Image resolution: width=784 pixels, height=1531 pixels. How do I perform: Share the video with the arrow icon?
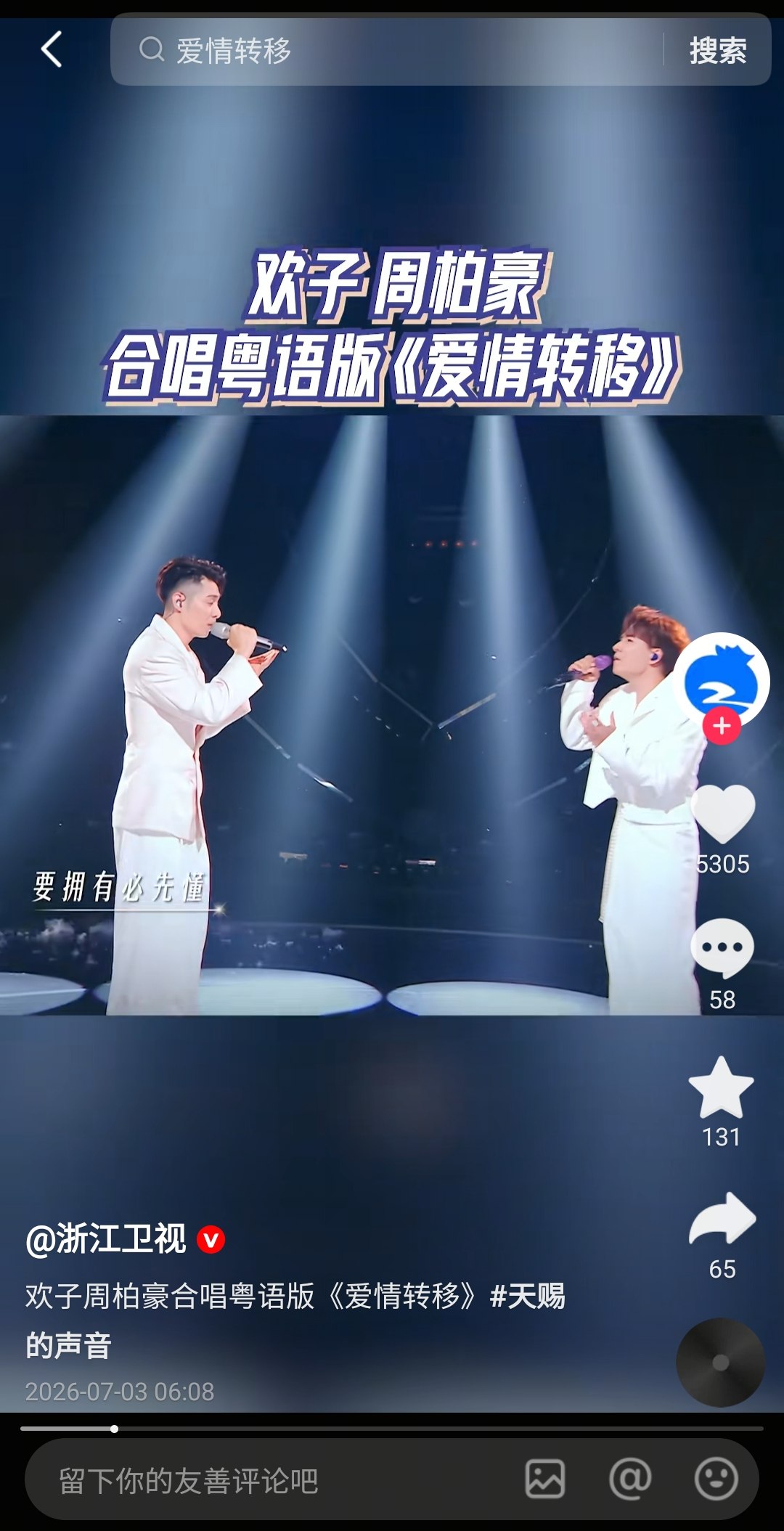coord(722,1219)
